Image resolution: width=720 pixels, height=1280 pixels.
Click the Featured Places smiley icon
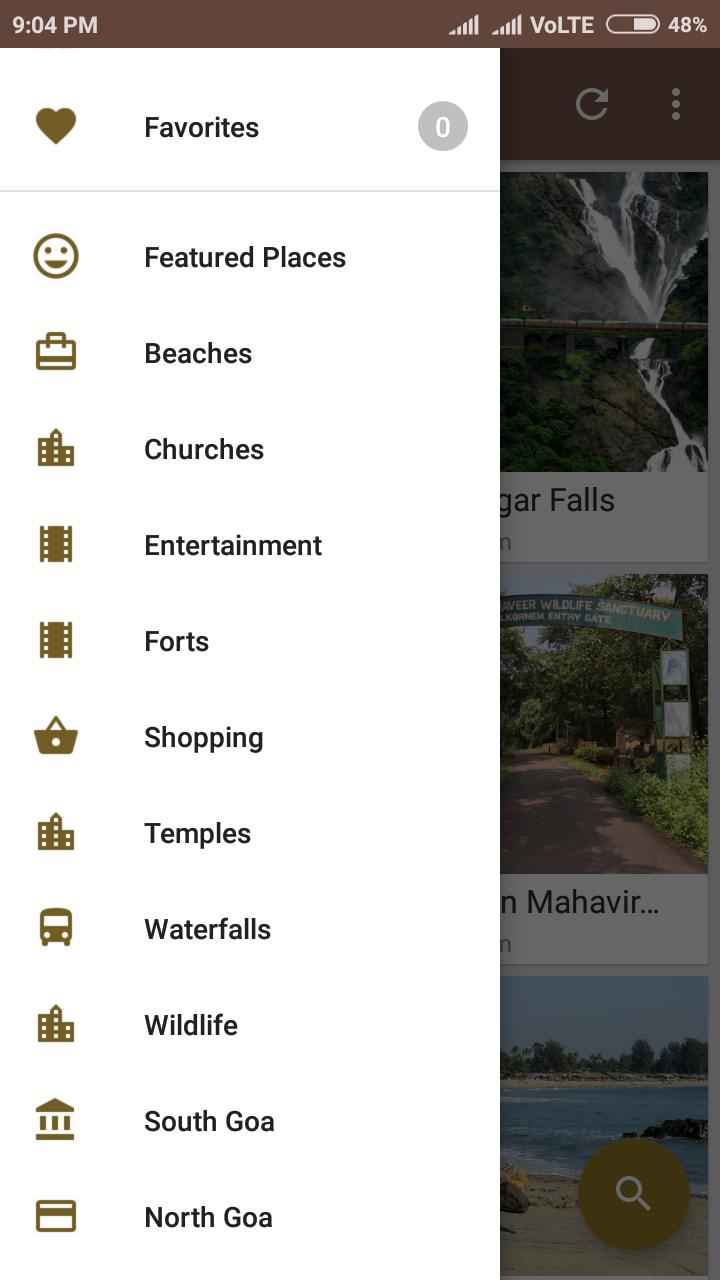55,257
